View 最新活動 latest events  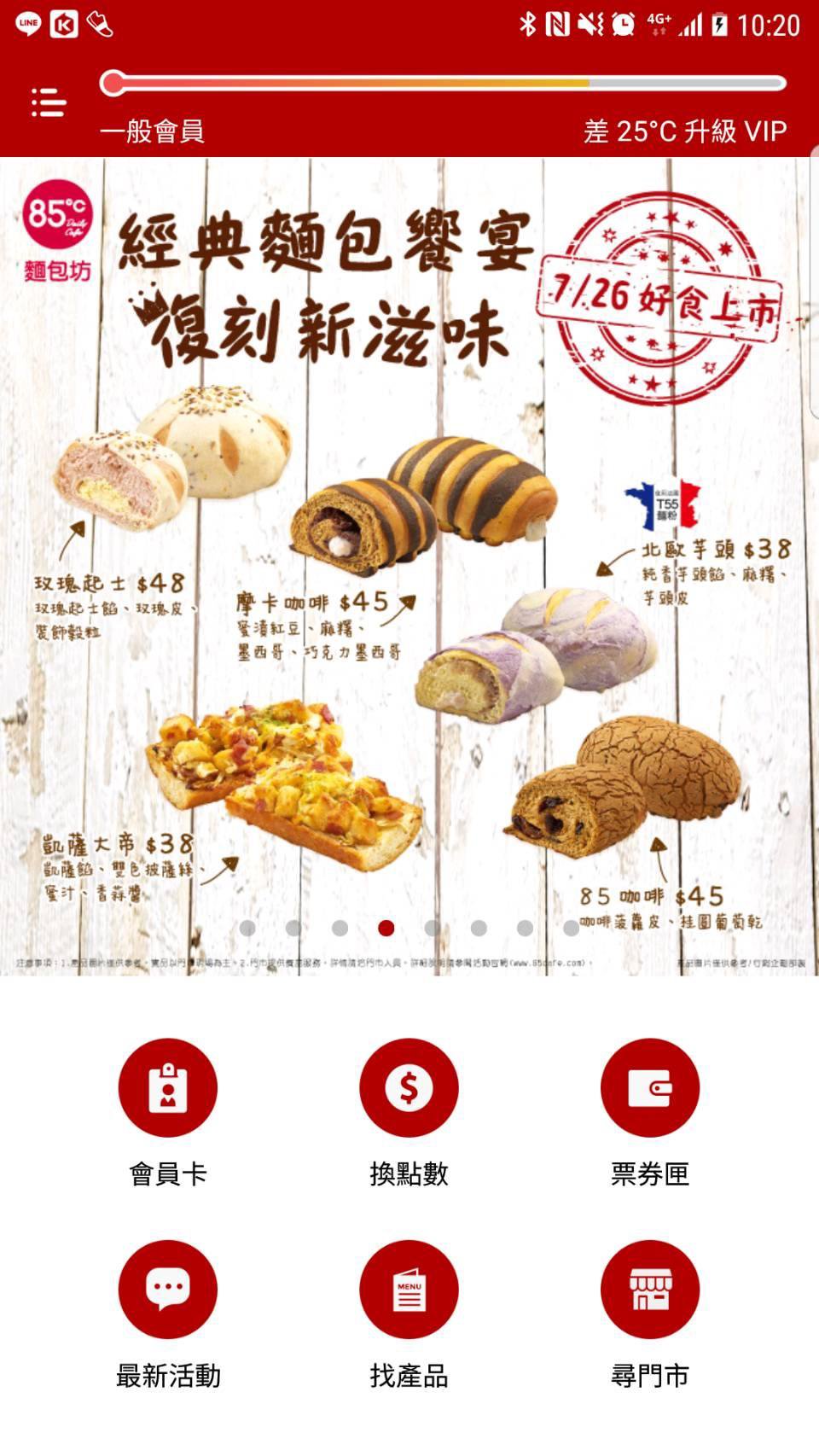pyautogui.click(x=167, y=1289)
